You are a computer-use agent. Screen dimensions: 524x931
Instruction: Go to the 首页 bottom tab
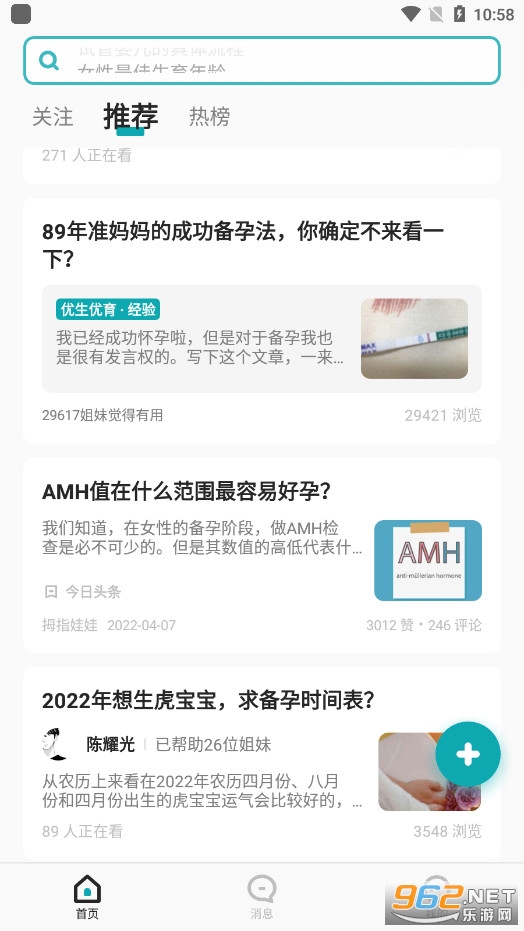pos(87,897)
